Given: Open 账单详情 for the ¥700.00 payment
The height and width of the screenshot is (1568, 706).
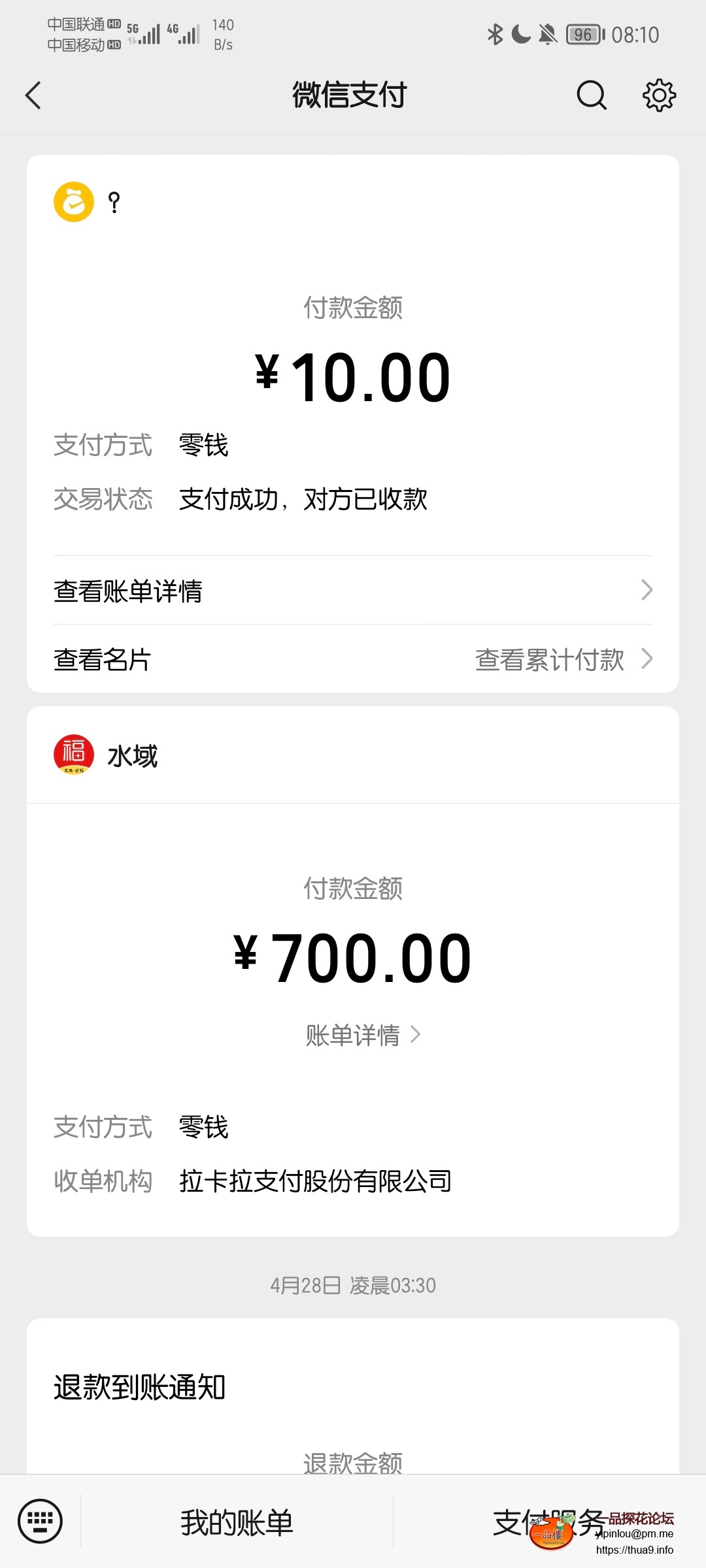Looking at the screenshot, I should click(x=363, y=1035).
